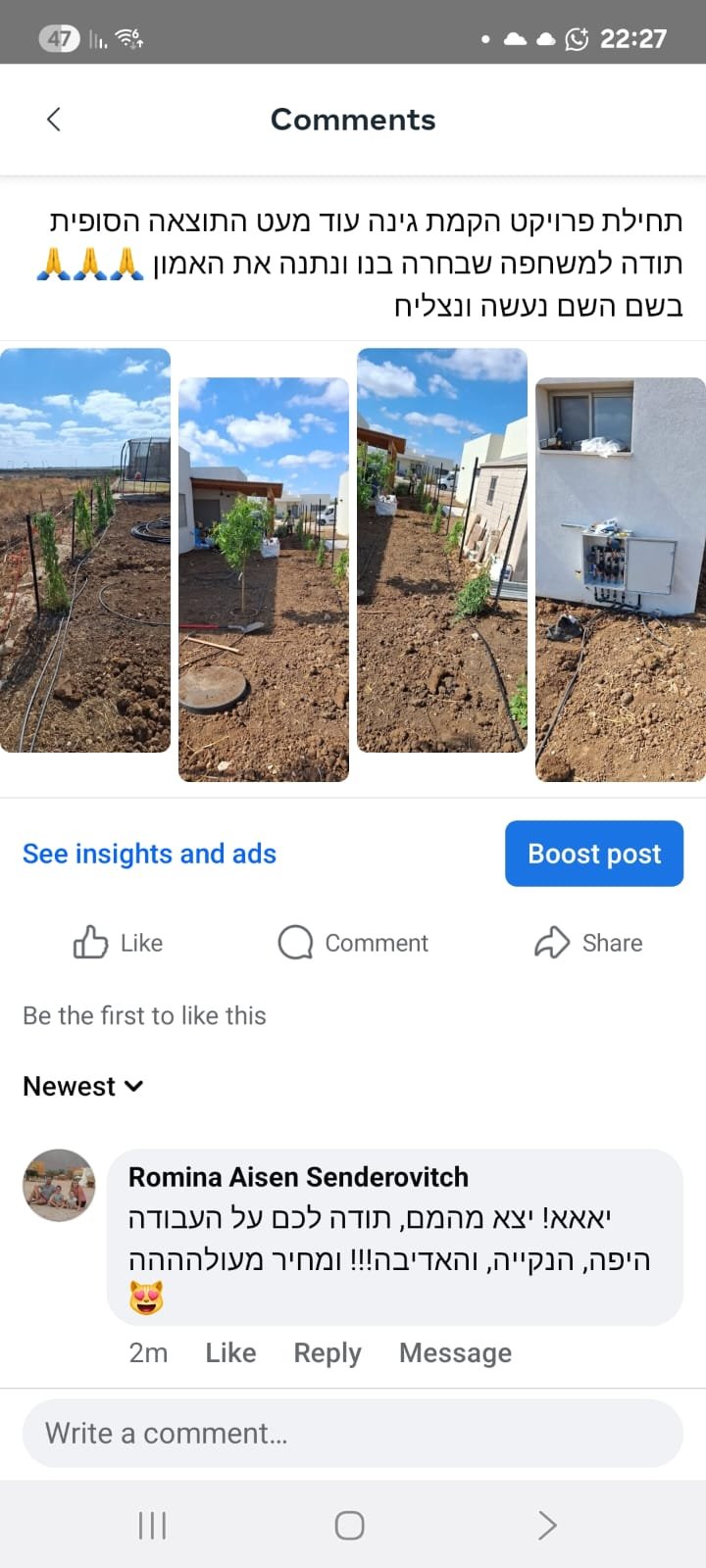Tap the Comment button under the post
The image size is (706, 1568).
(x=353, y=943)
